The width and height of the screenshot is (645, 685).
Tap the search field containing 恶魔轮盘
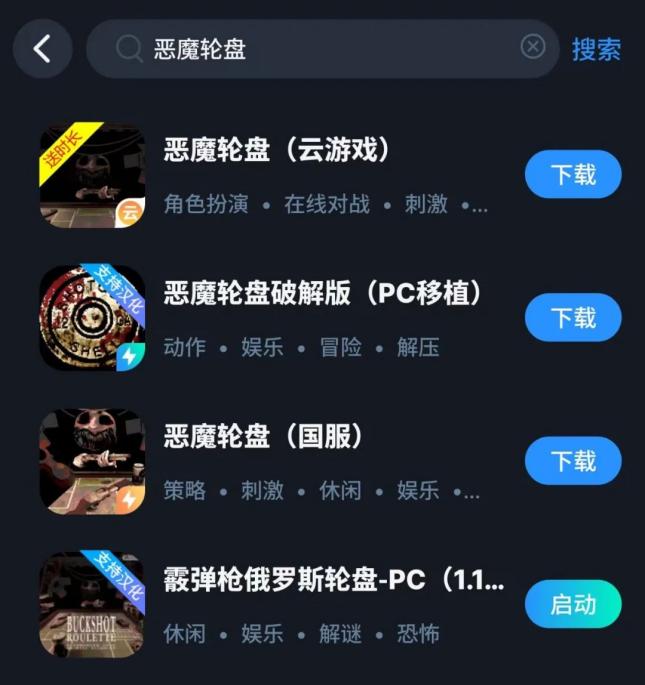coord(320,49)
